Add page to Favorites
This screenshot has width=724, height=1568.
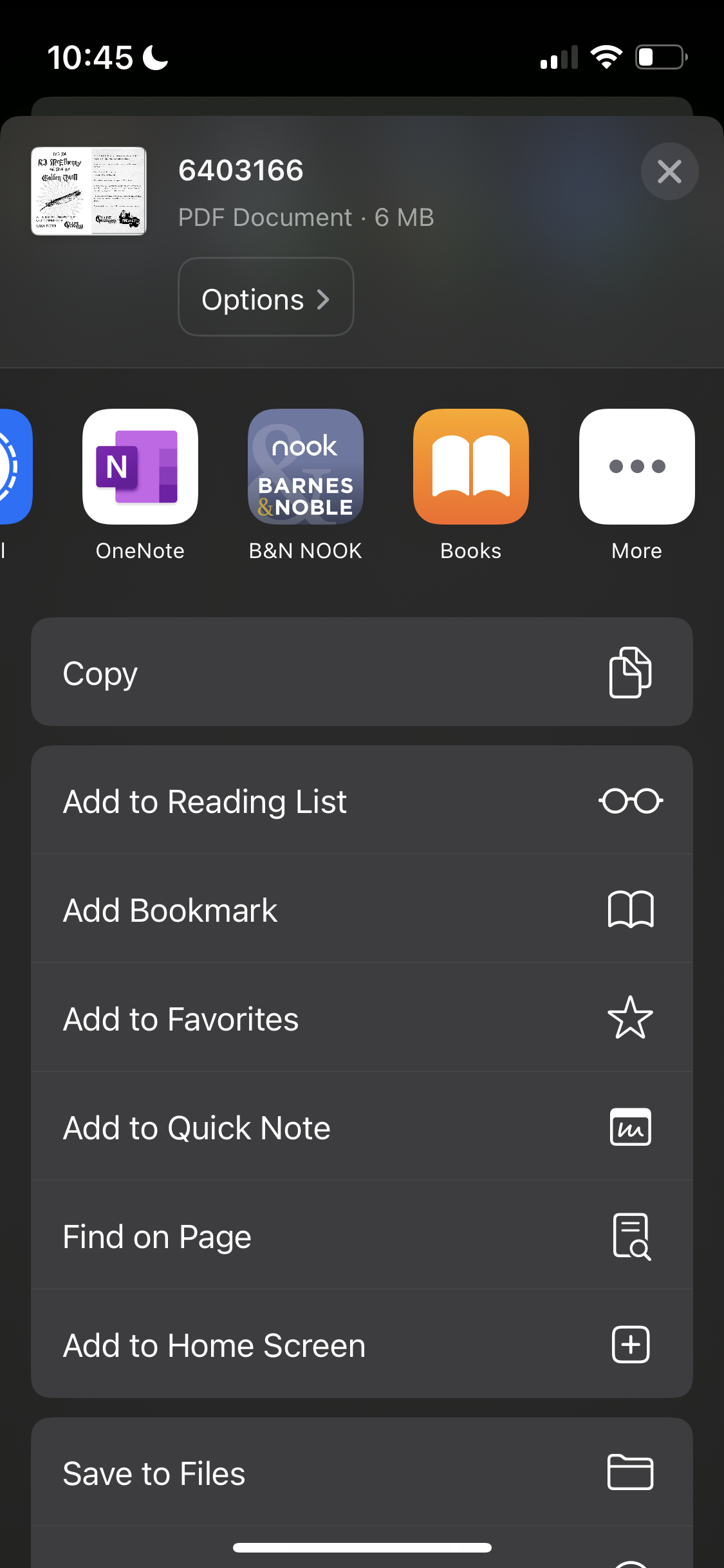(x=362, y=1018)
